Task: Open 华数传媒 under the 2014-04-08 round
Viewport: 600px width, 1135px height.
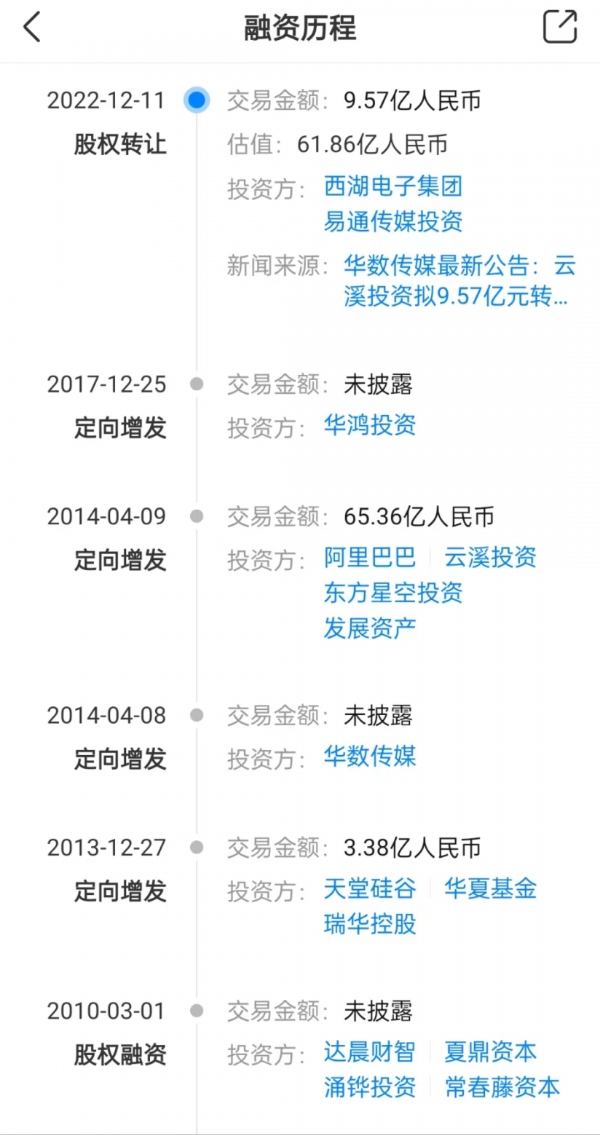Action: point(370,757)
